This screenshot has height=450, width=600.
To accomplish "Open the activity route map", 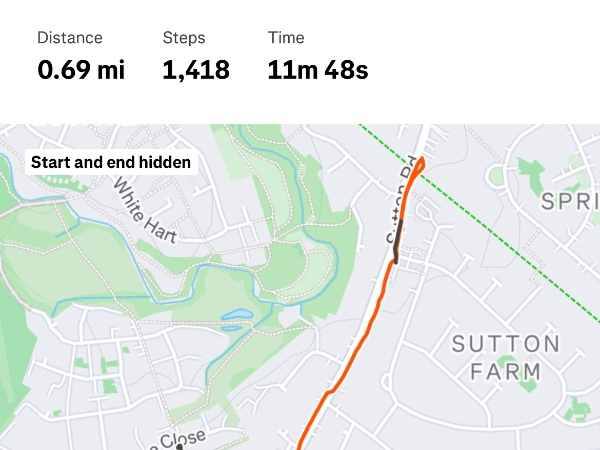I will pyautogui.click(x=300, y=300).
